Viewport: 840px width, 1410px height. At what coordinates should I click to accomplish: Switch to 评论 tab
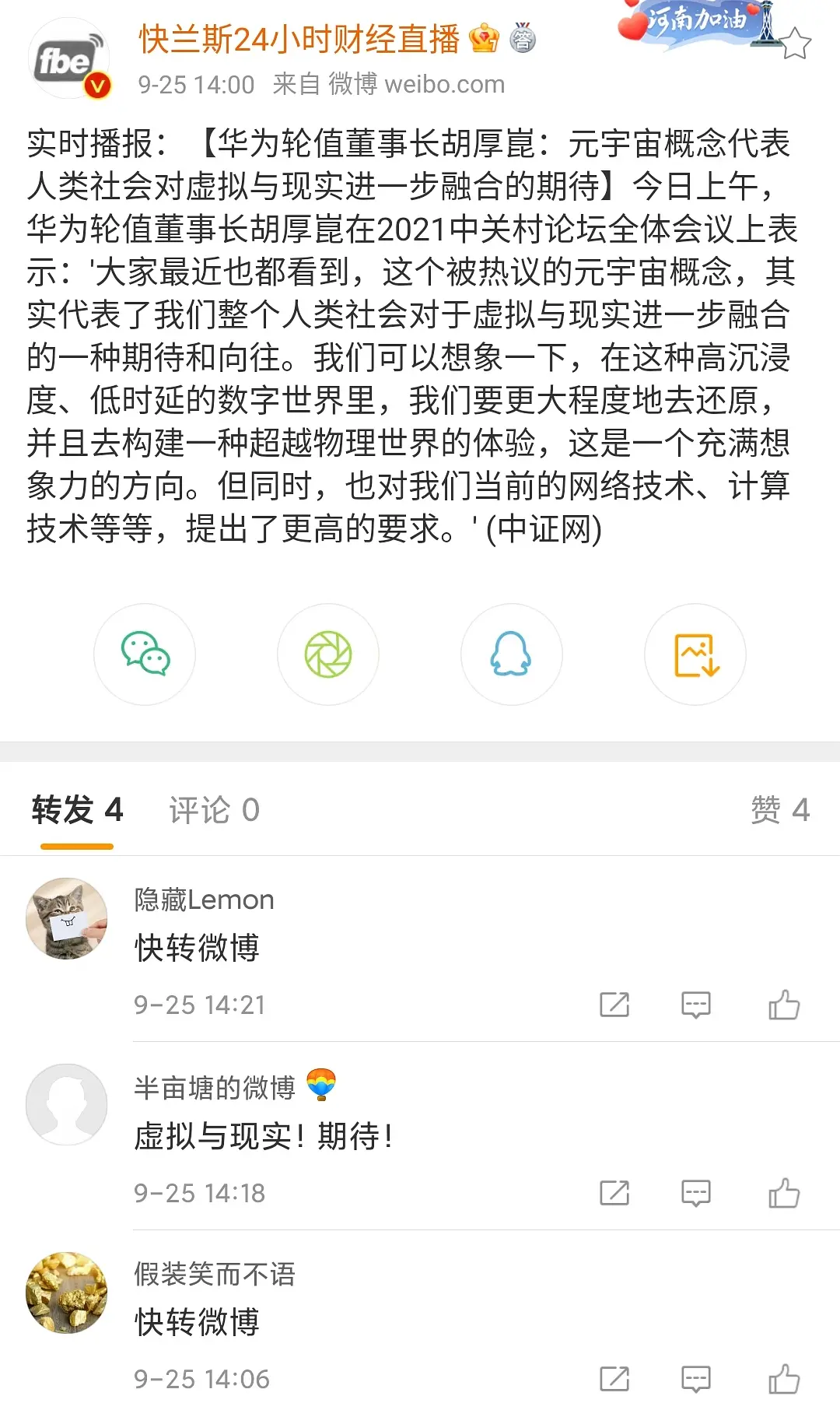[214, 810]
